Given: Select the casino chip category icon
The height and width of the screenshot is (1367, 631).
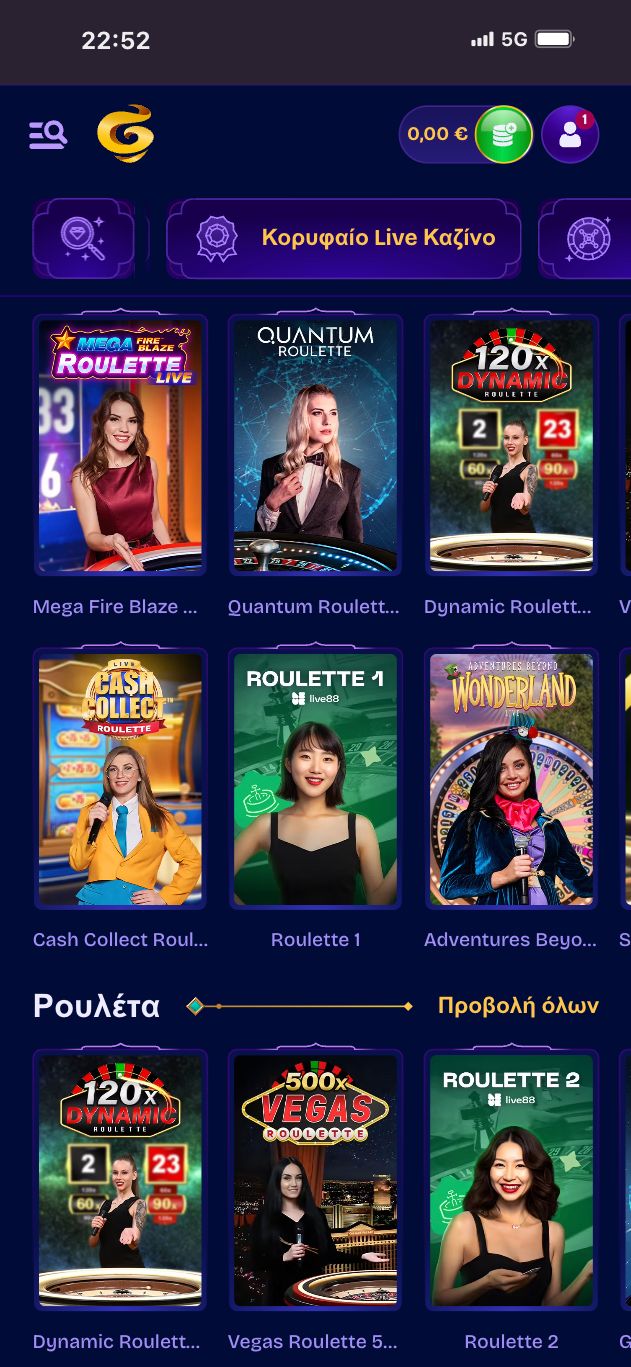Looking at the screenshot, I should [x=587, y=238].
